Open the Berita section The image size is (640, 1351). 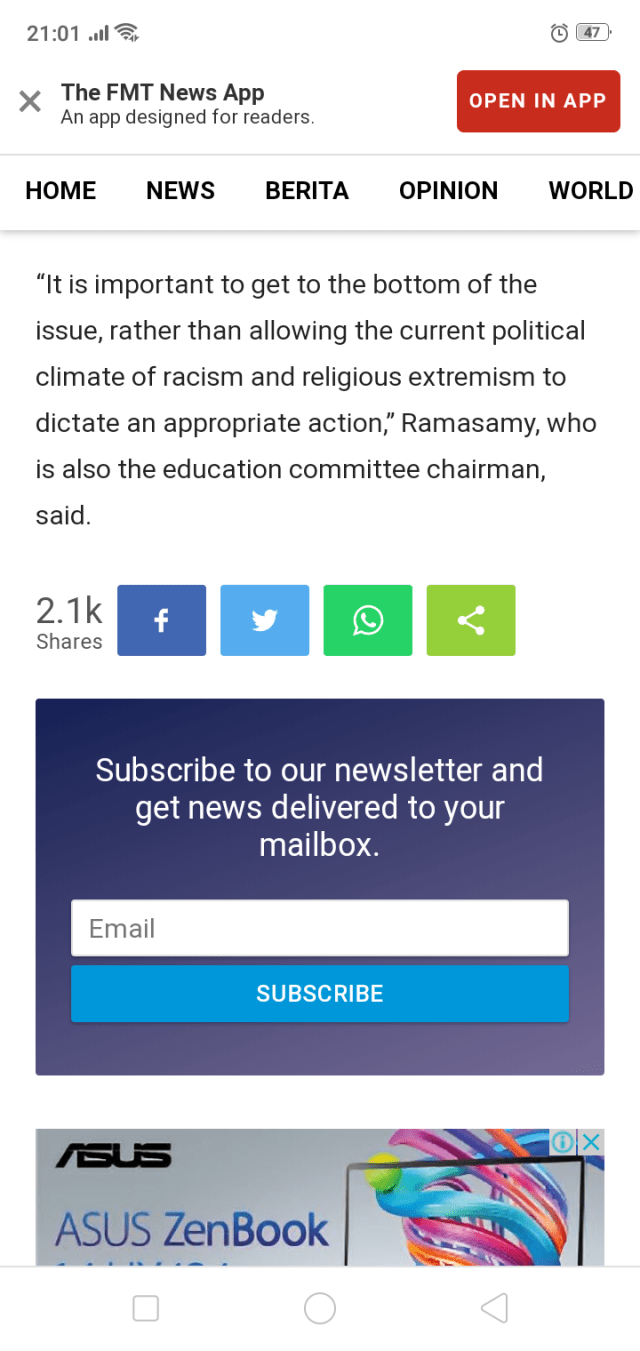click(307, 191)
